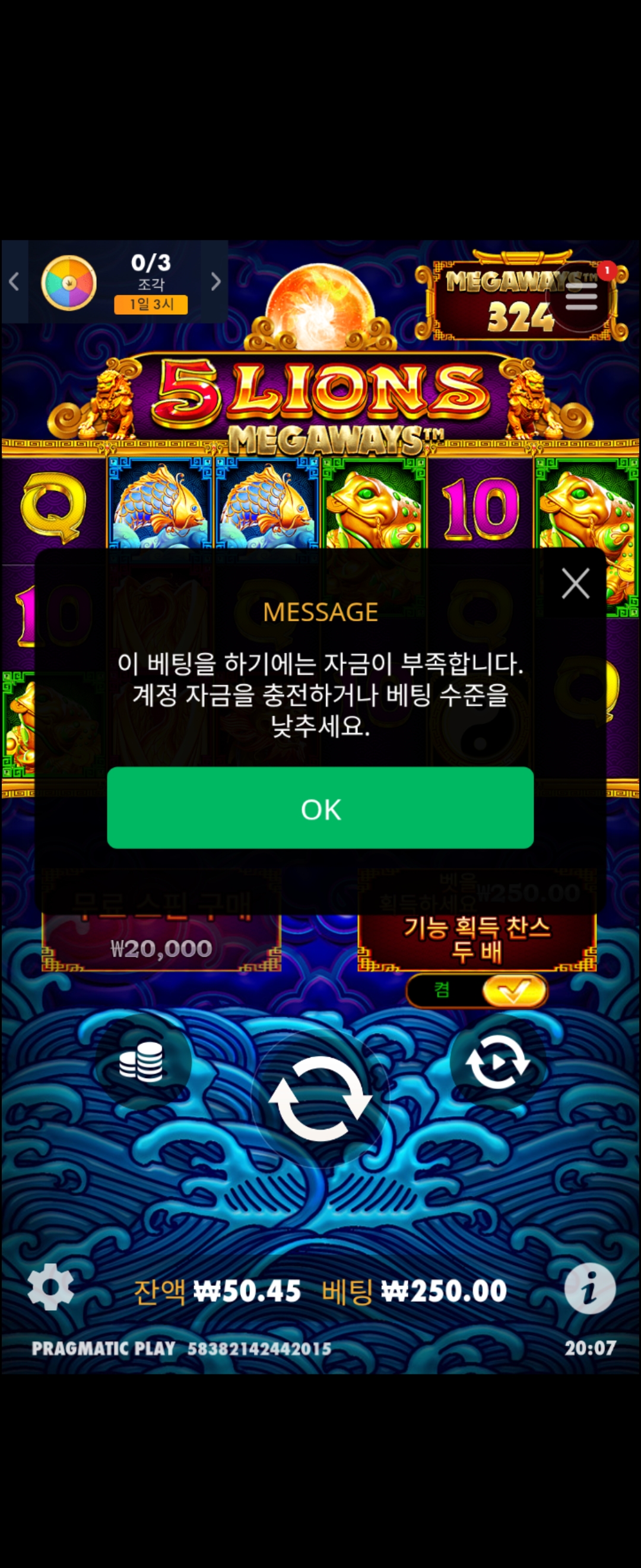Go to next promotion with right arrow
The width and height of the screenshot is (641, 1568).
(215, 281)
